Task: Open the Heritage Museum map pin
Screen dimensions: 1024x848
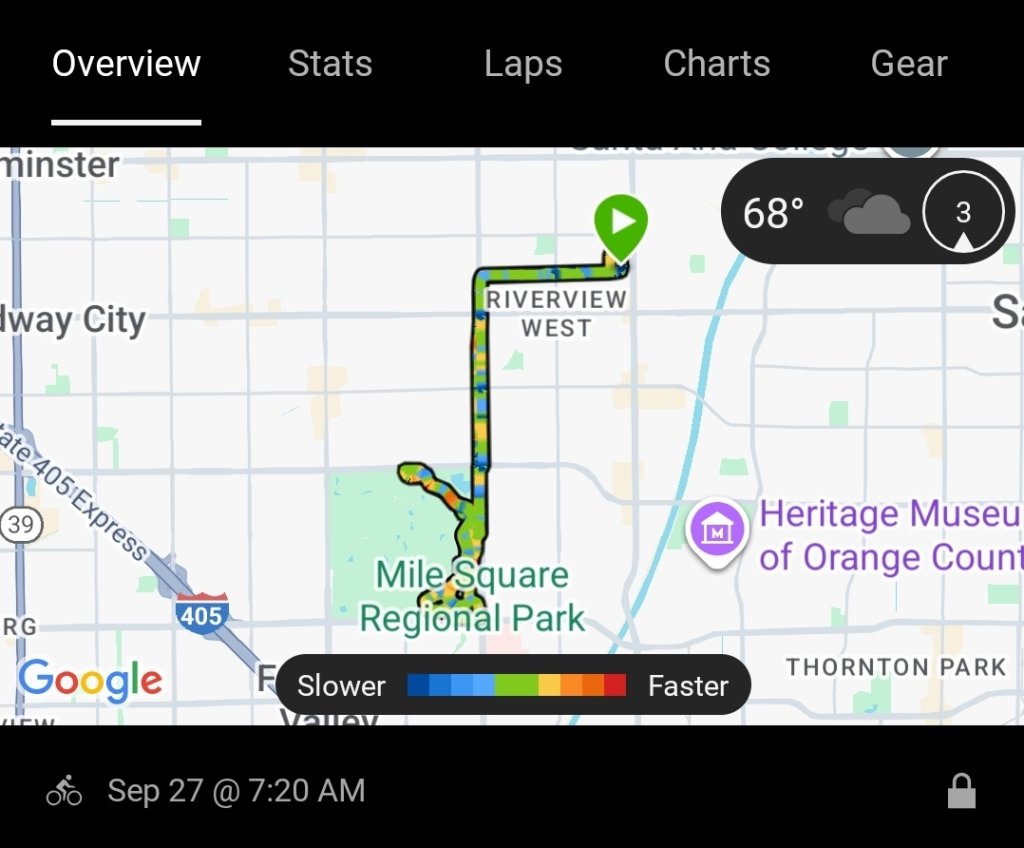Action: (x=718, y=530)
